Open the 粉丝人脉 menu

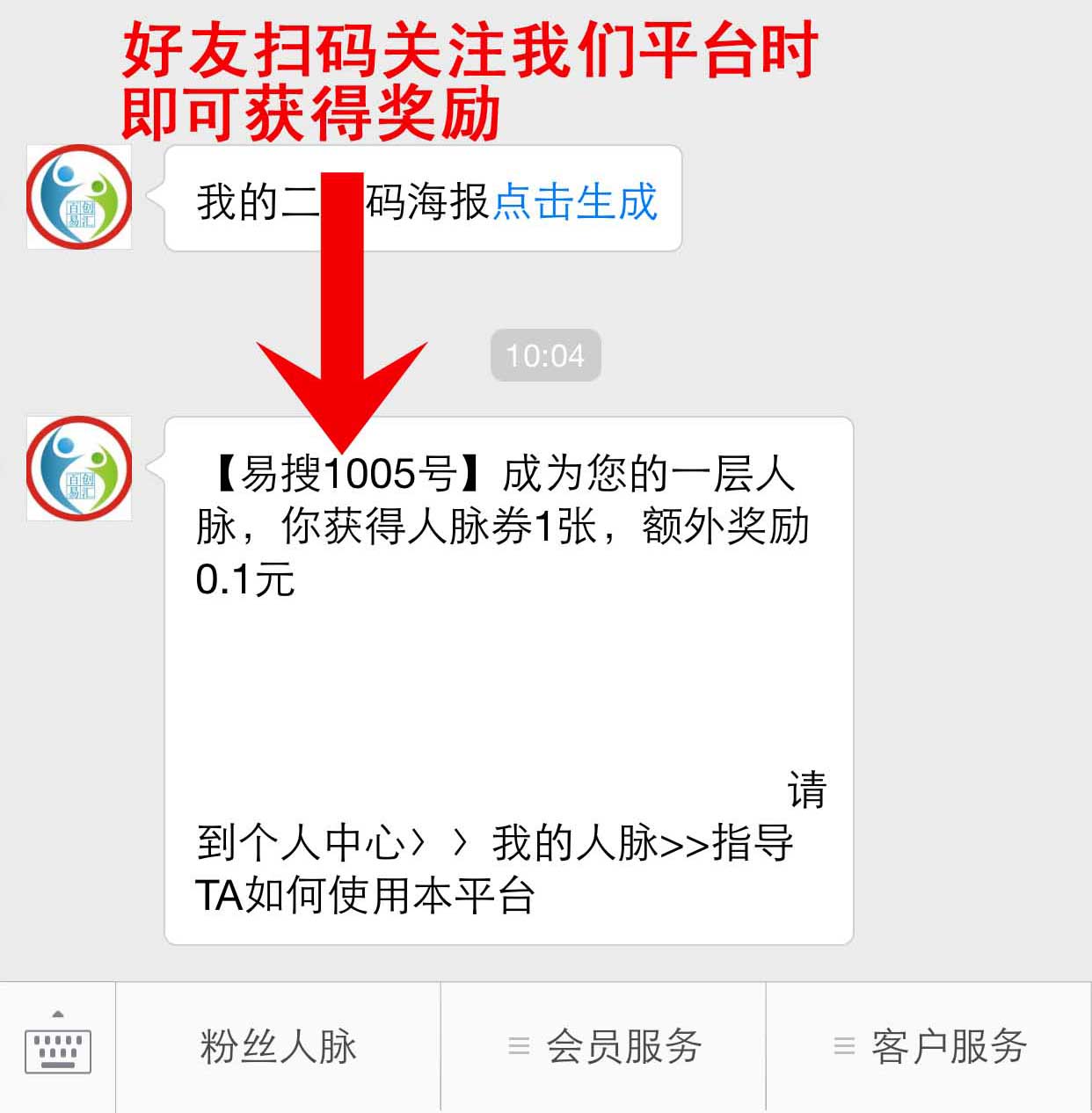tap(278, 1047)
